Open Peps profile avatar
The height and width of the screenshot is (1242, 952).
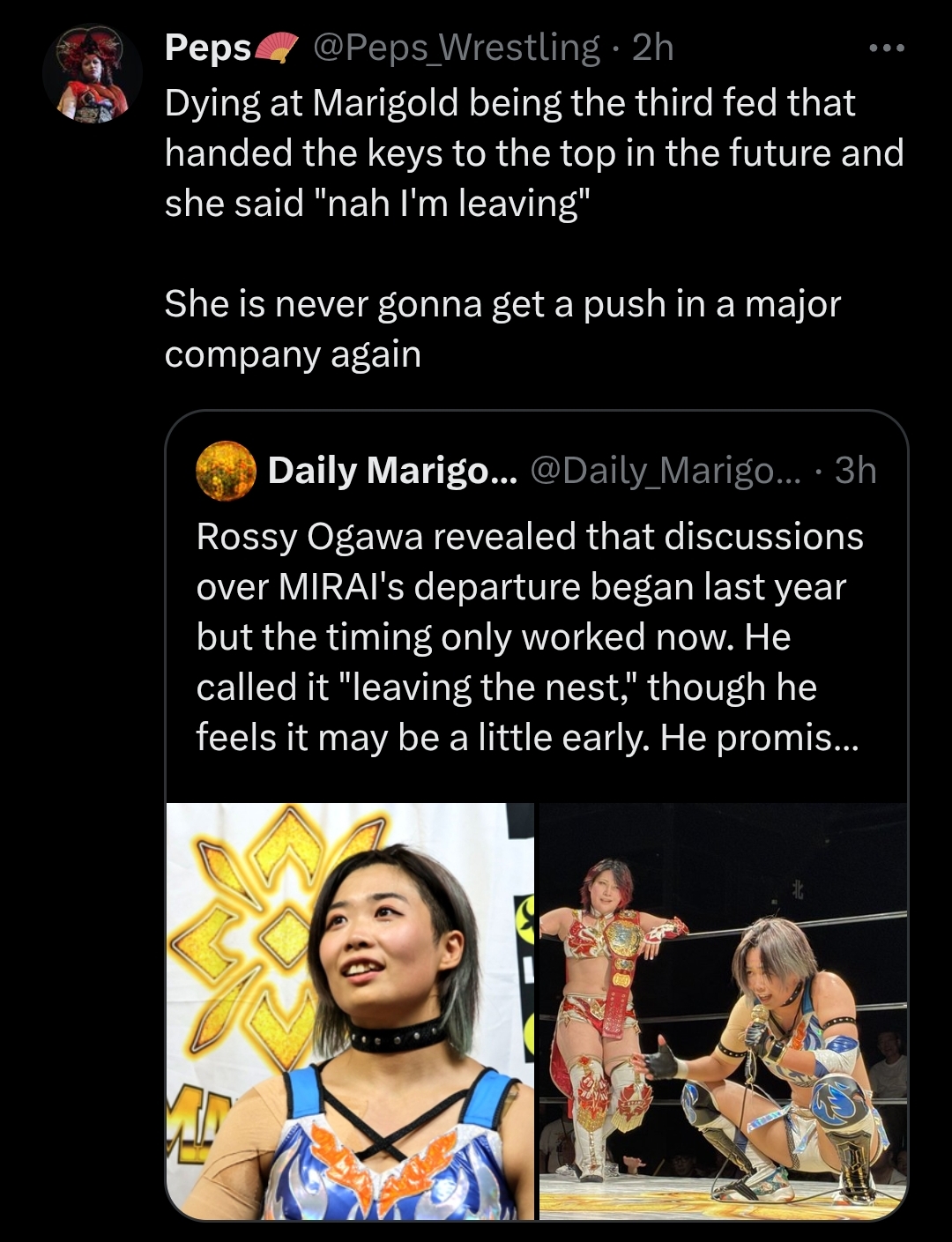pos(93,74)
